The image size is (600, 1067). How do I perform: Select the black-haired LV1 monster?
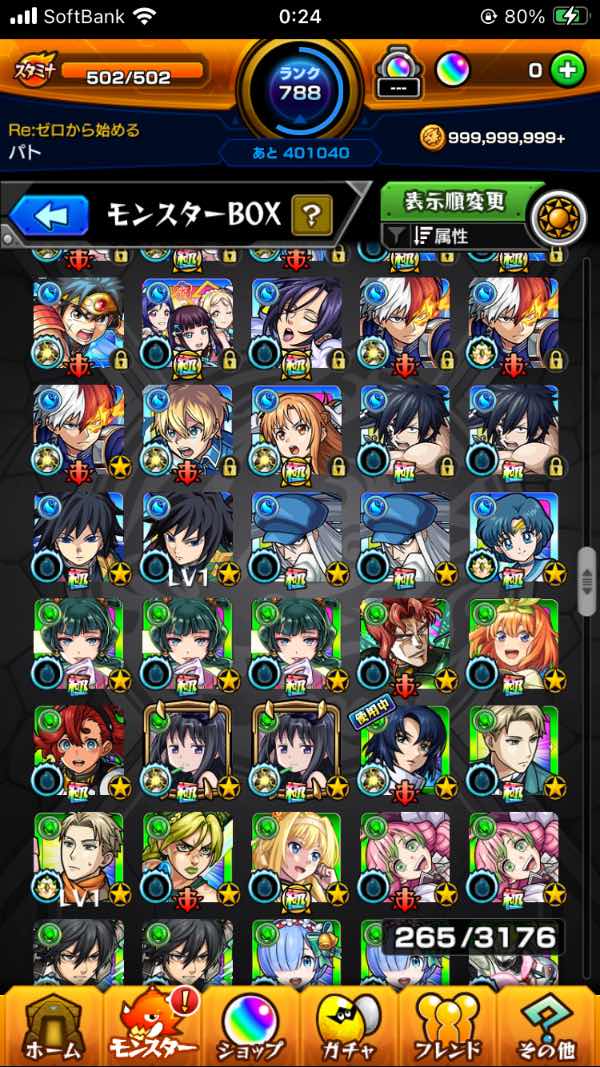pyautogui.click(x=187, y=535)
